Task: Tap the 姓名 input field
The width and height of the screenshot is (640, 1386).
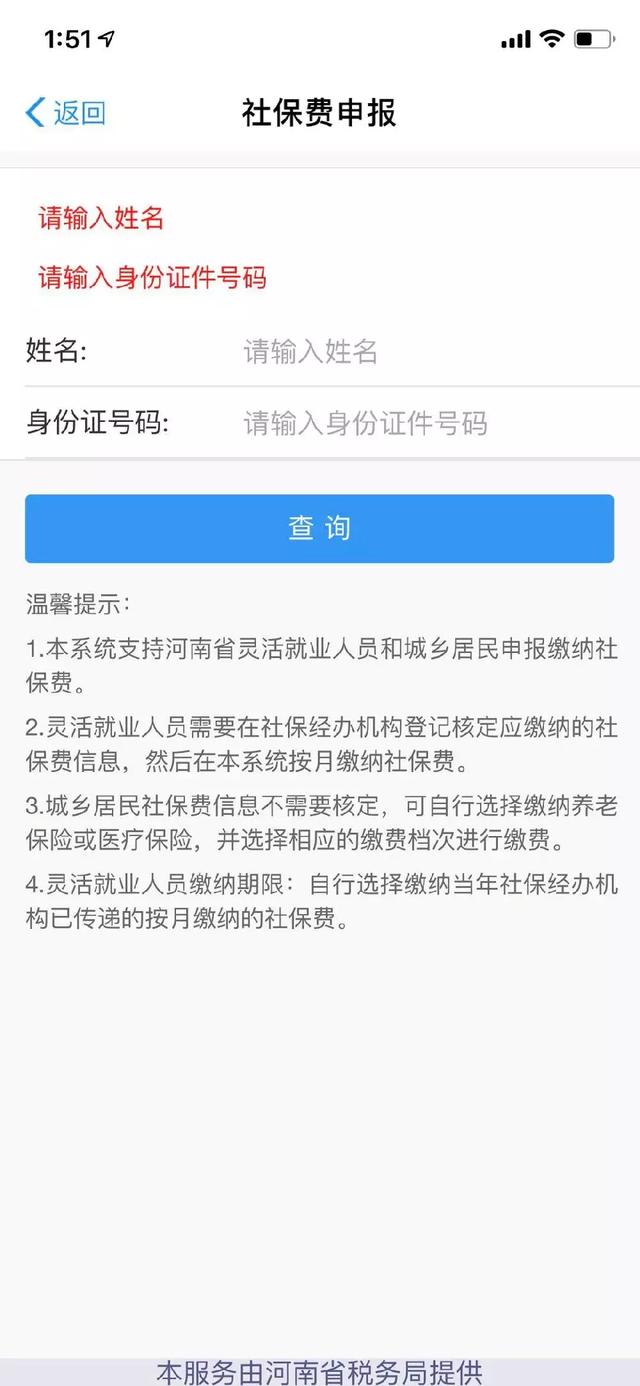Action: 420,351
